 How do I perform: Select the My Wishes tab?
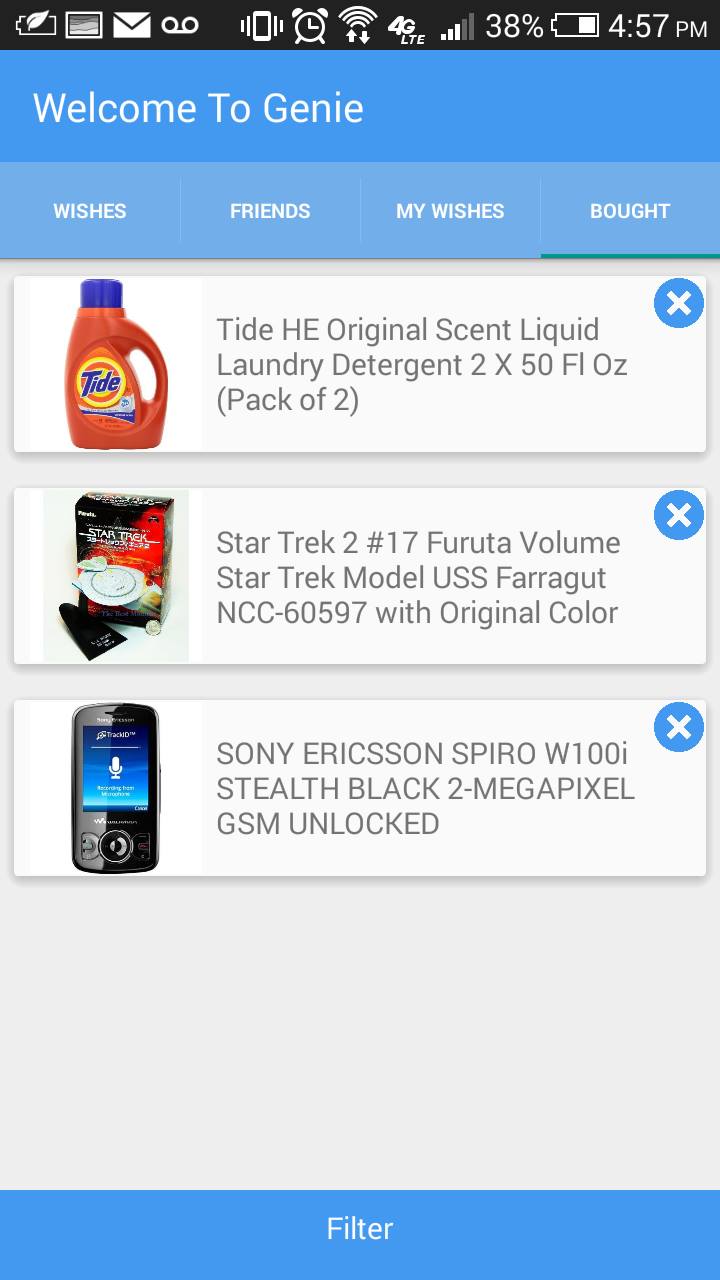pos(450,211)
